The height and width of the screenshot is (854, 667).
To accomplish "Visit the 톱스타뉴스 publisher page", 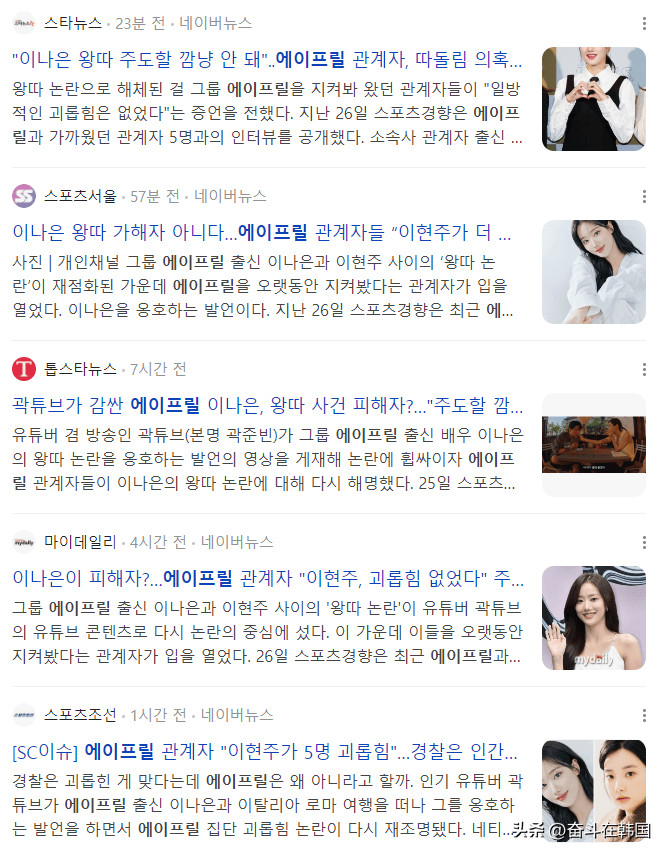I will coord(80,369).
